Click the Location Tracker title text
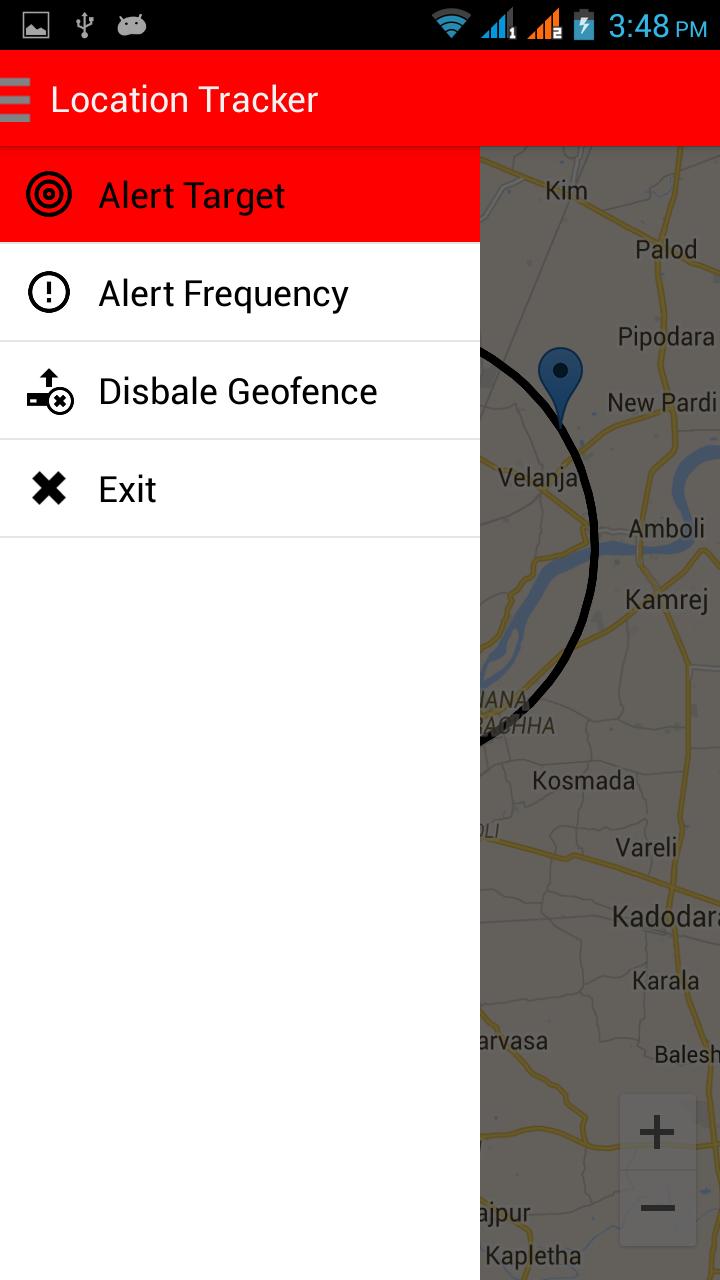Viewport: 720px width, 1280px height. [185, 98]
